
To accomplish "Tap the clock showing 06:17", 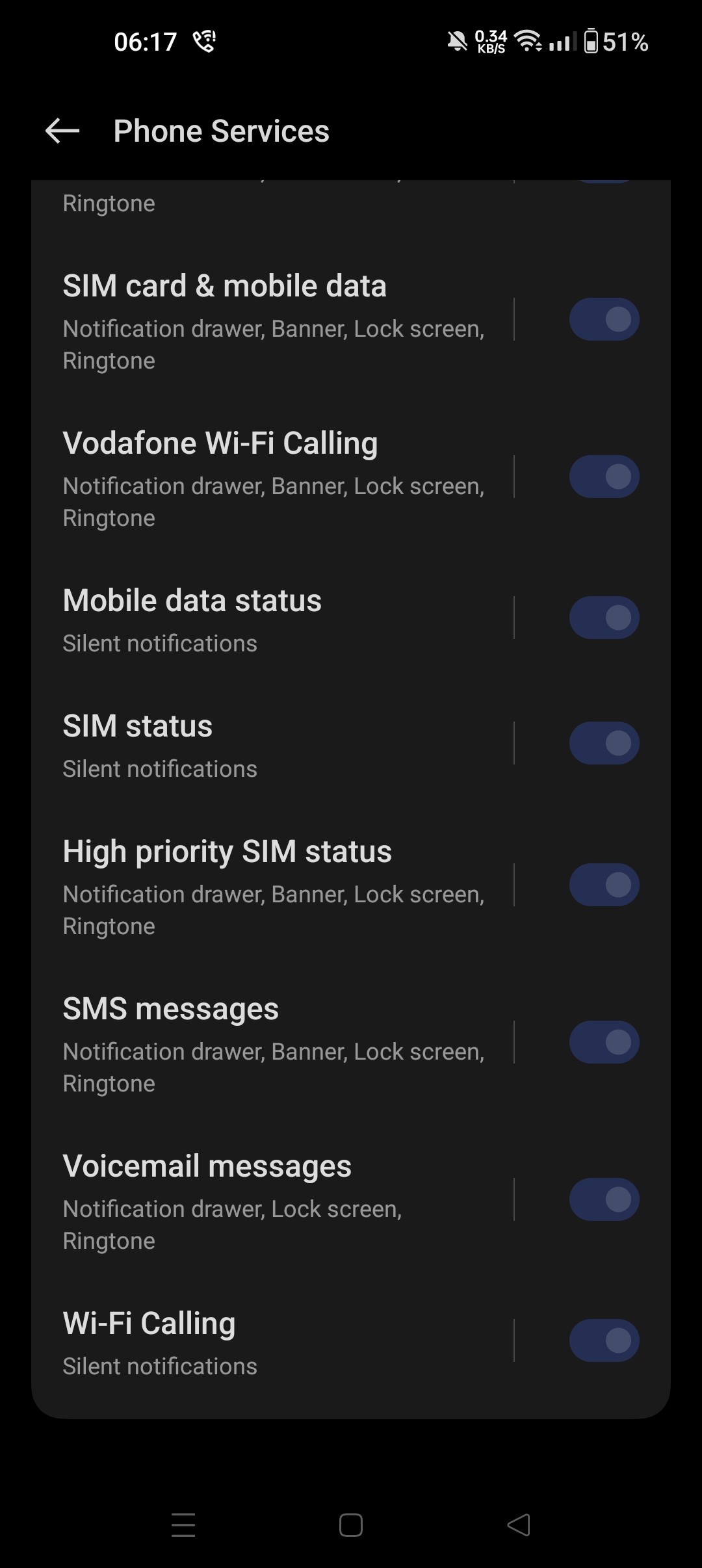I will tap(146, 41).
